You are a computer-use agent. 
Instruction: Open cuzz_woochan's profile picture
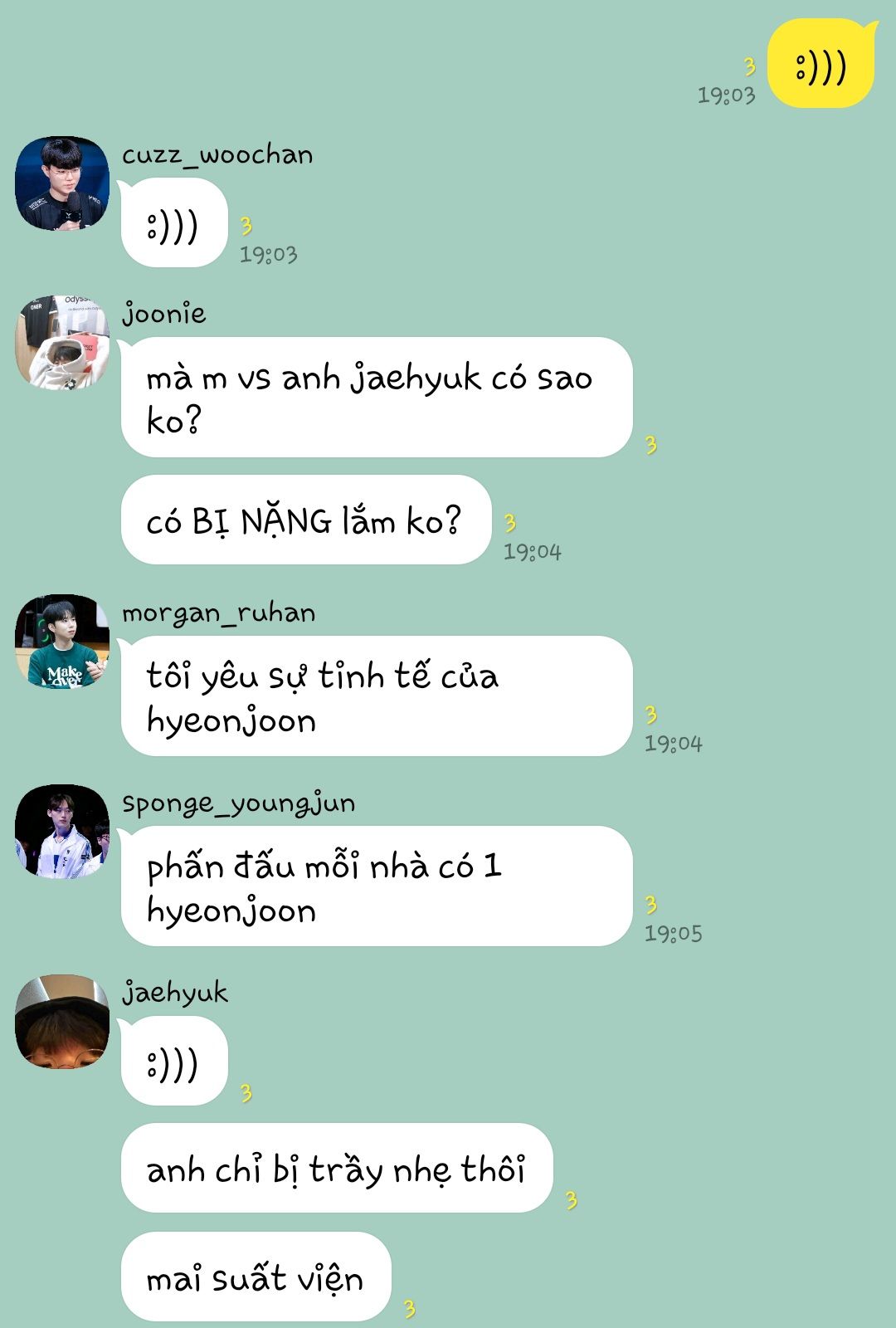click(x=62, y=183)
